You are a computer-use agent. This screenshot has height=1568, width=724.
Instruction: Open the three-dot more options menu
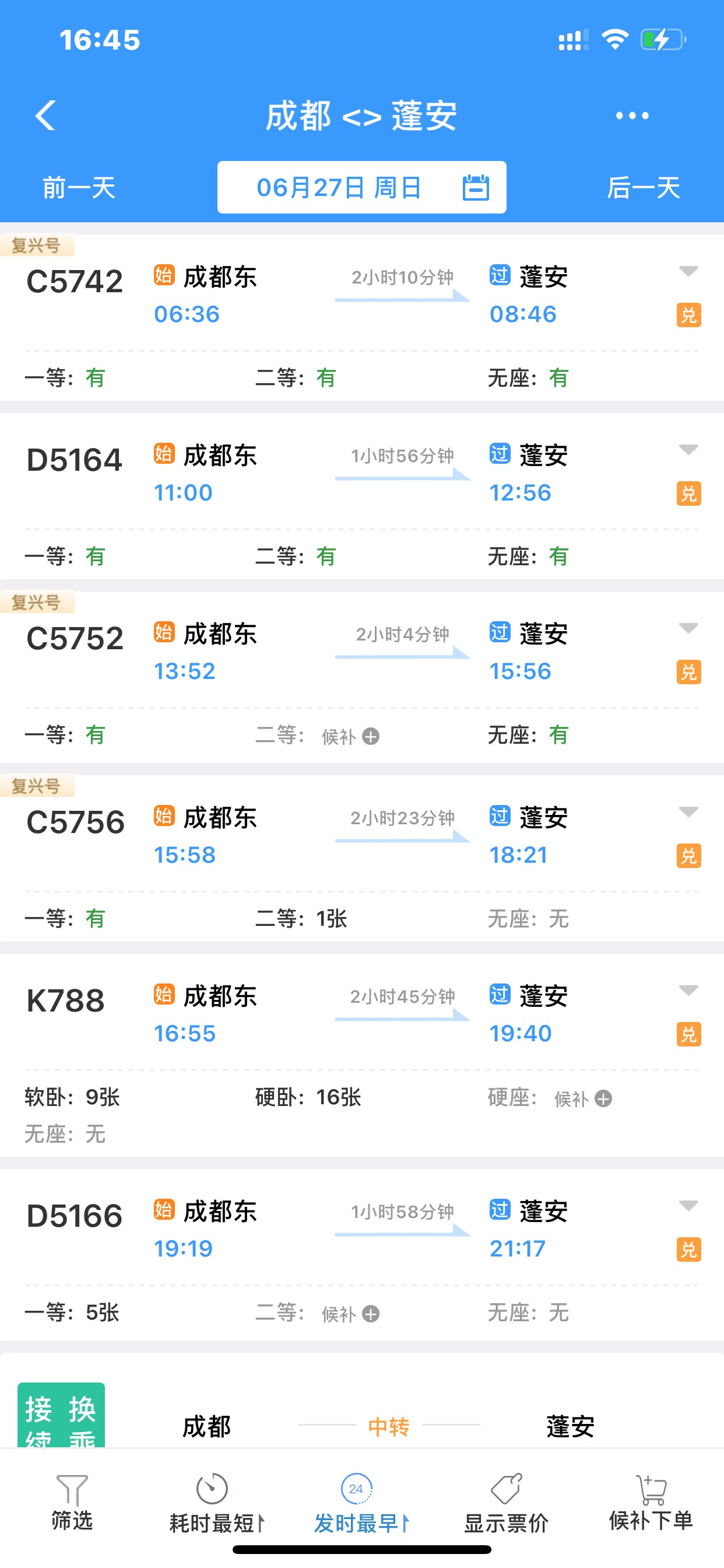pos(631,115)
